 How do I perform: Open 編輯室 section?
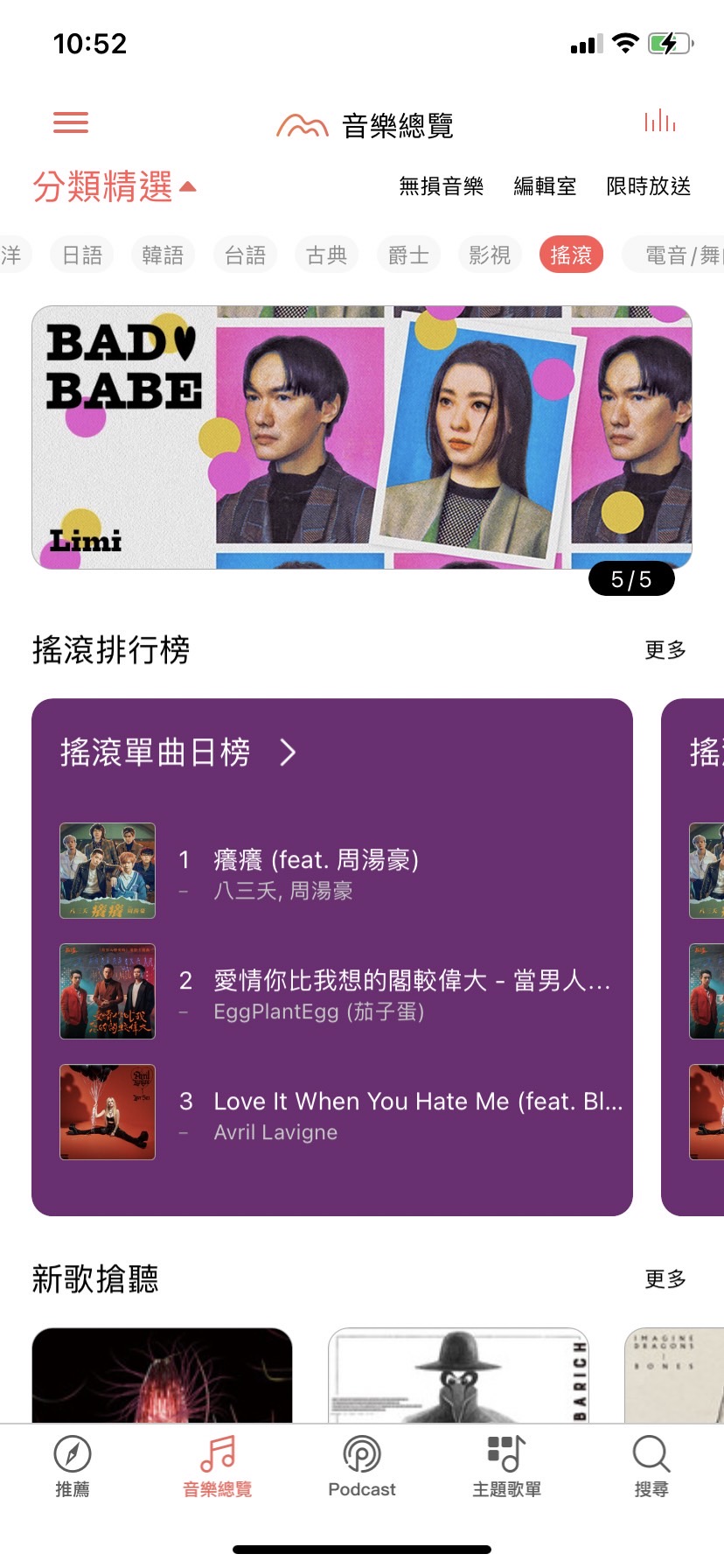(545, 186)
